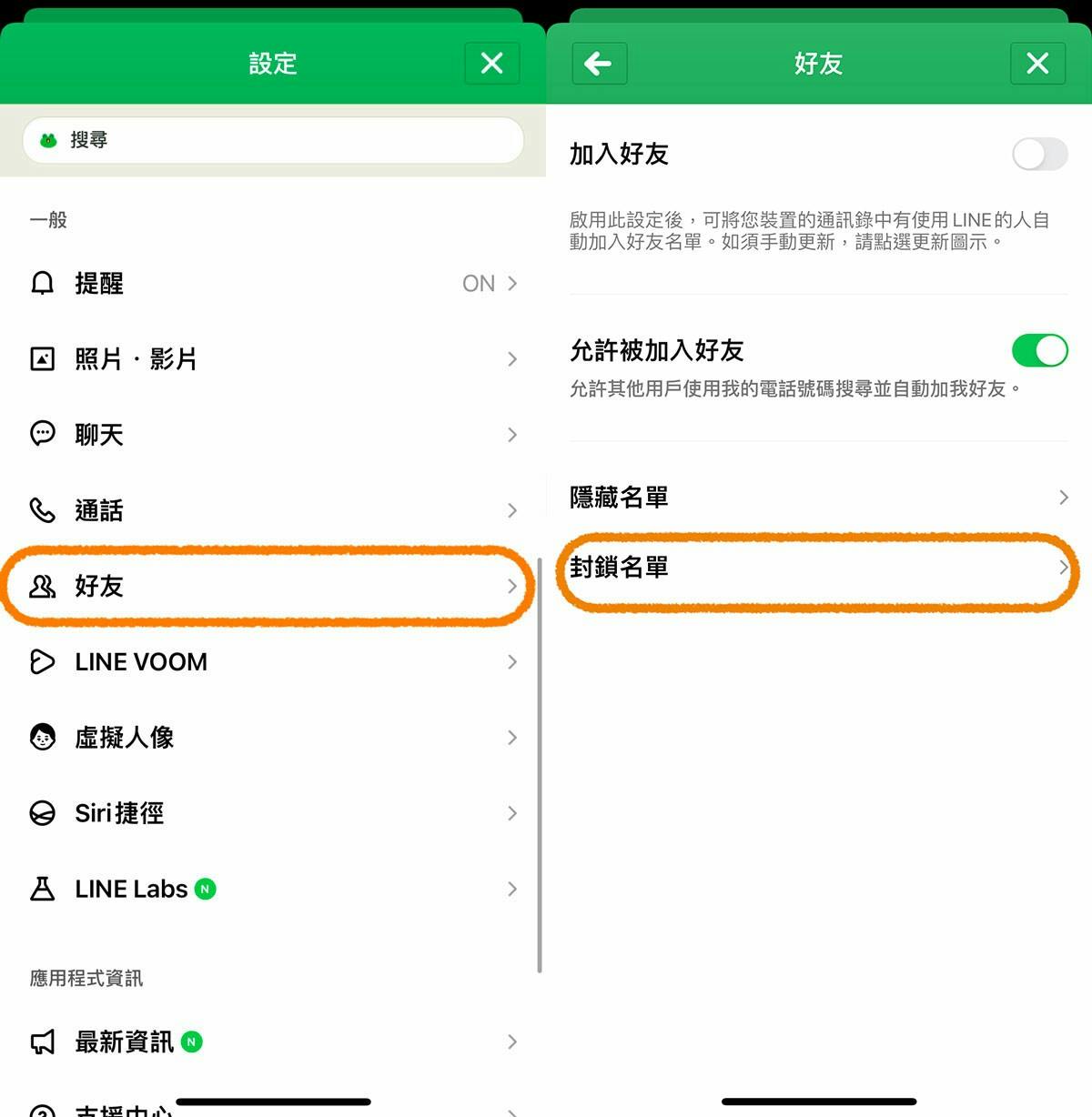Go back from the 好友 screen

point(599,64)
